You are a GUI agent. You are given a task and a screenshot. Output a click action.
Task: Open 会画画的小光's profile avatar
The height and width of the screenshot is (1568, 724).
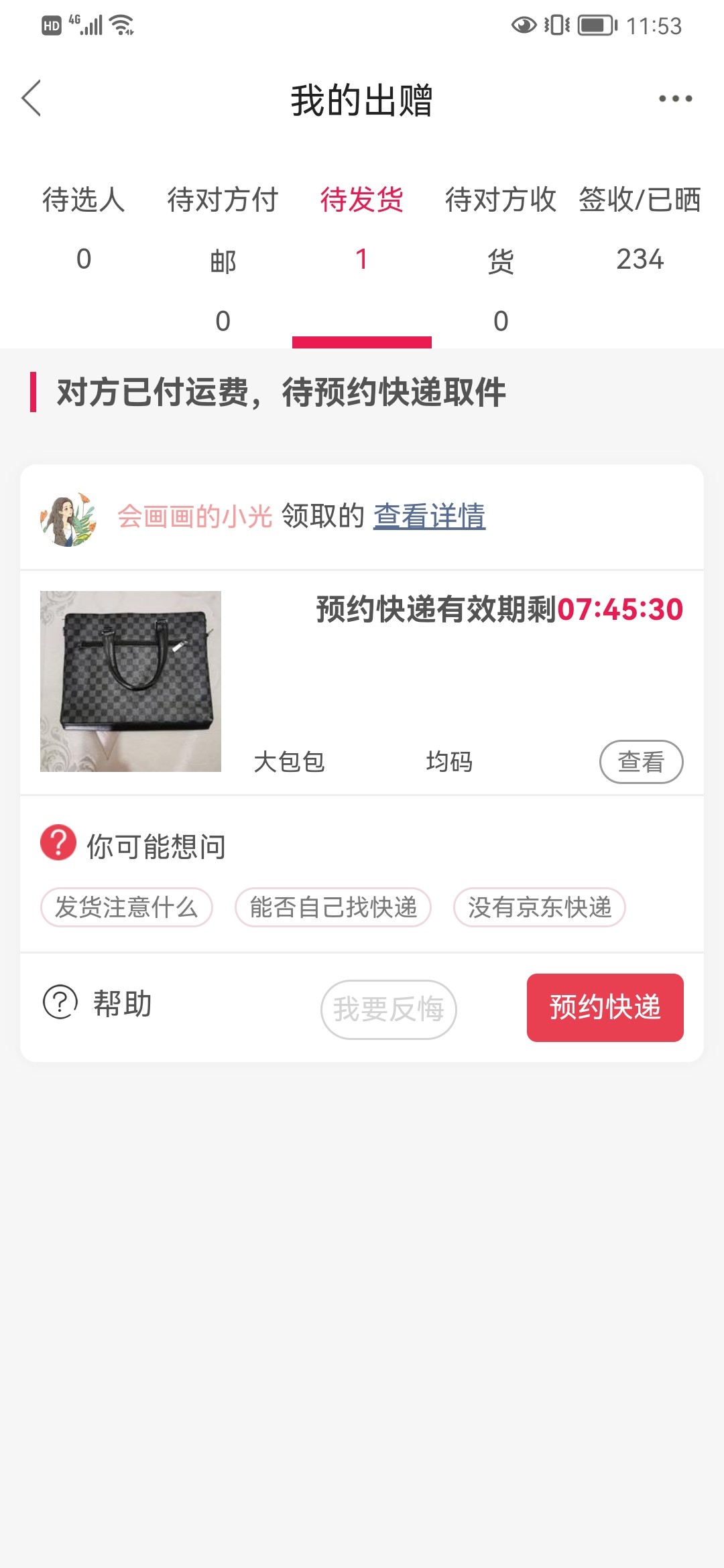68,518
